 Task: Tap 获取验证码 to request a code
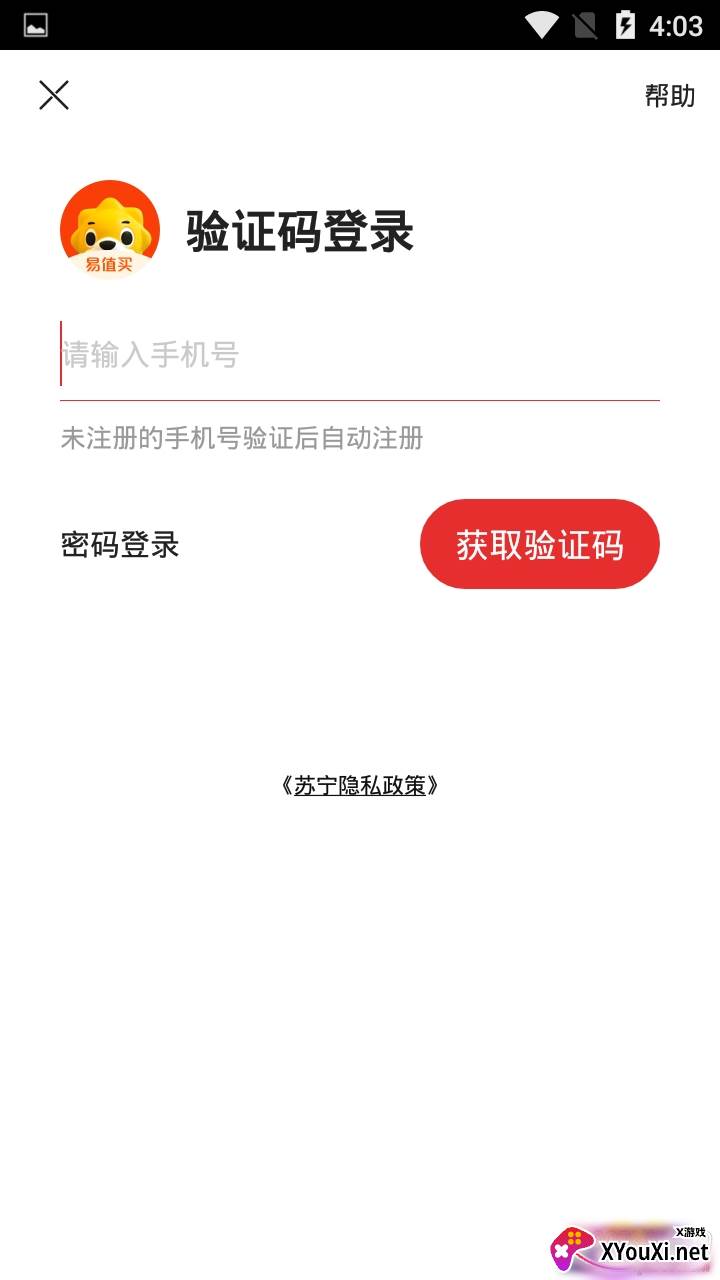539,545
